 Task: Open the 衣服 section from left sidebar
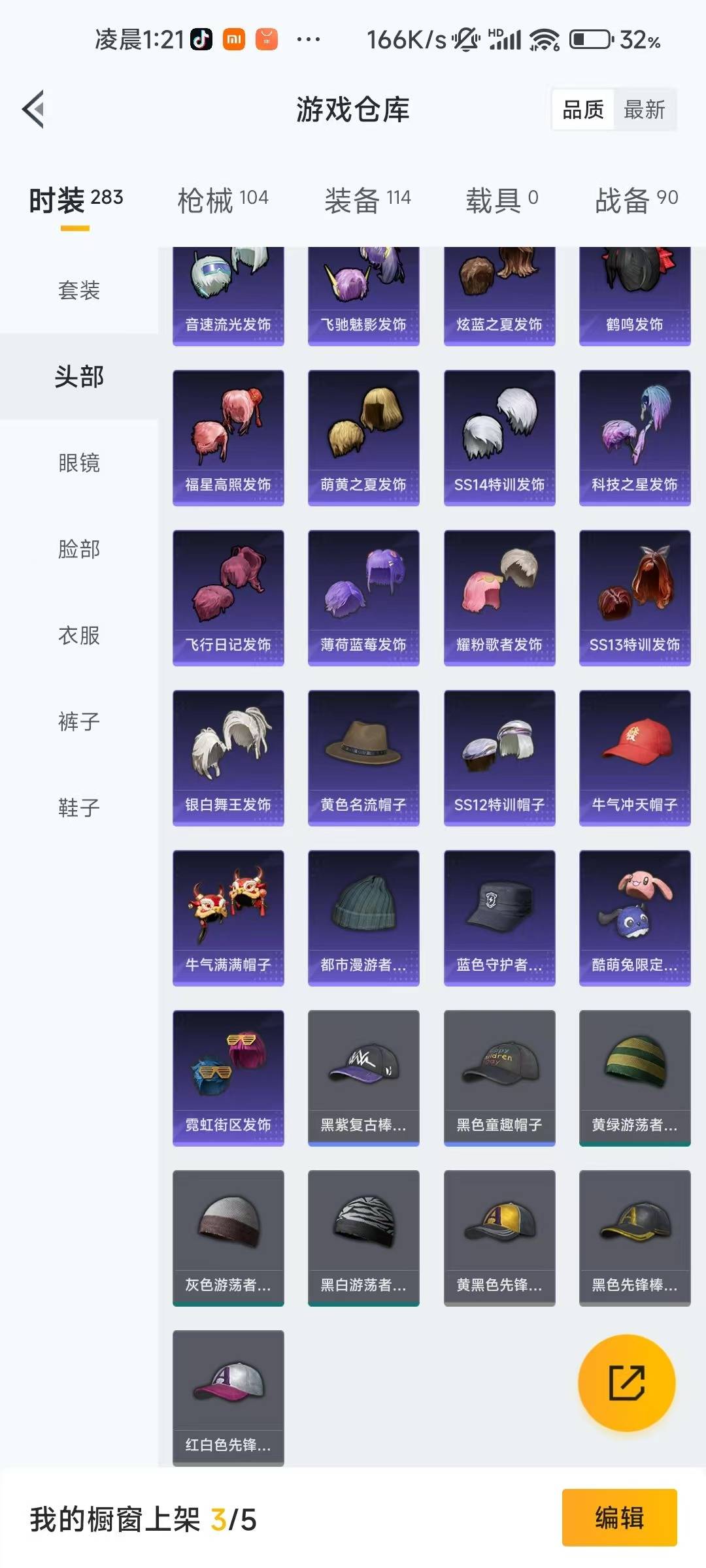[x=78, y=635]
